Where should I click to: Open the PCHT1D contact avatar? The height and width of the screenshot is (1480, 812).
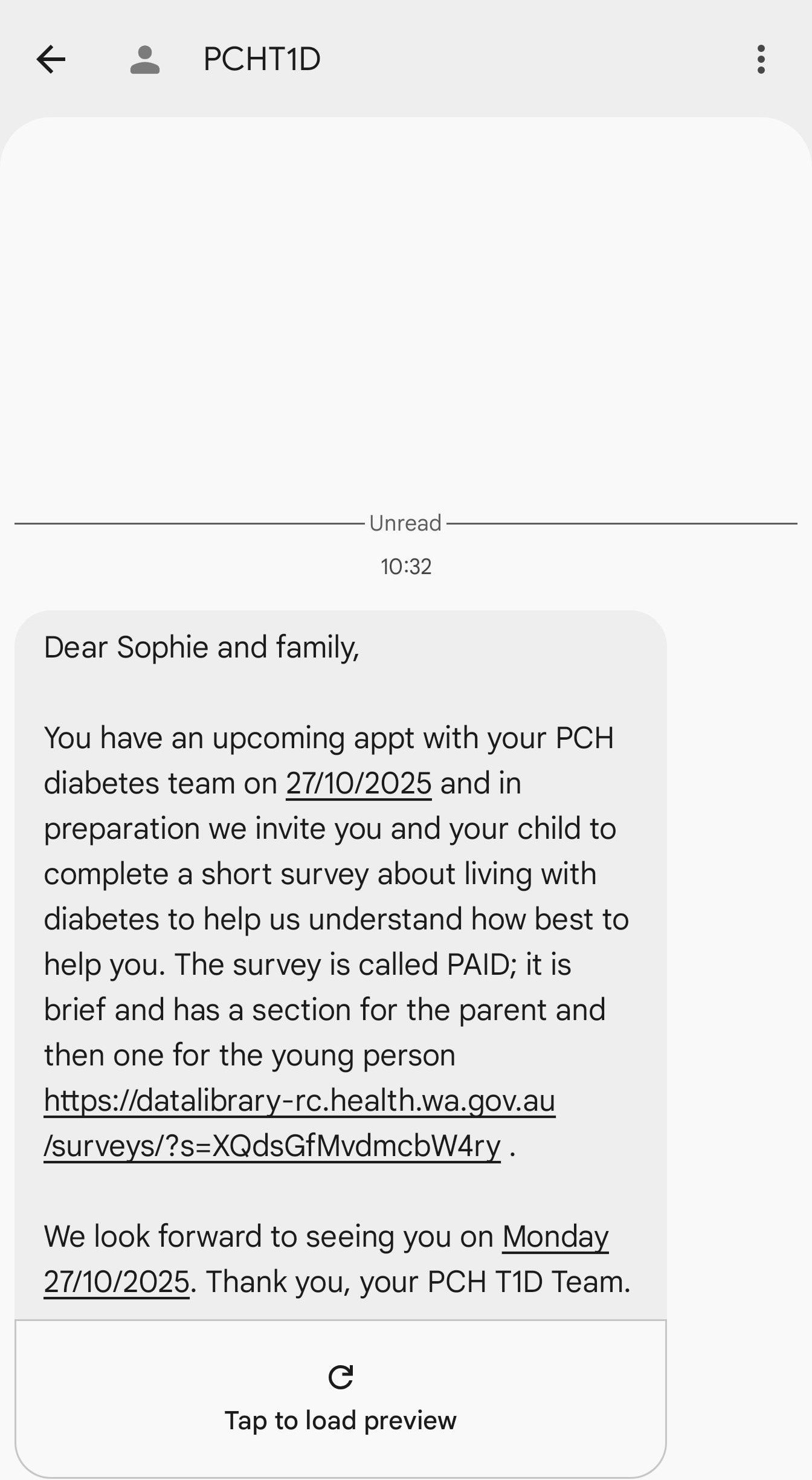click(145, 59)
